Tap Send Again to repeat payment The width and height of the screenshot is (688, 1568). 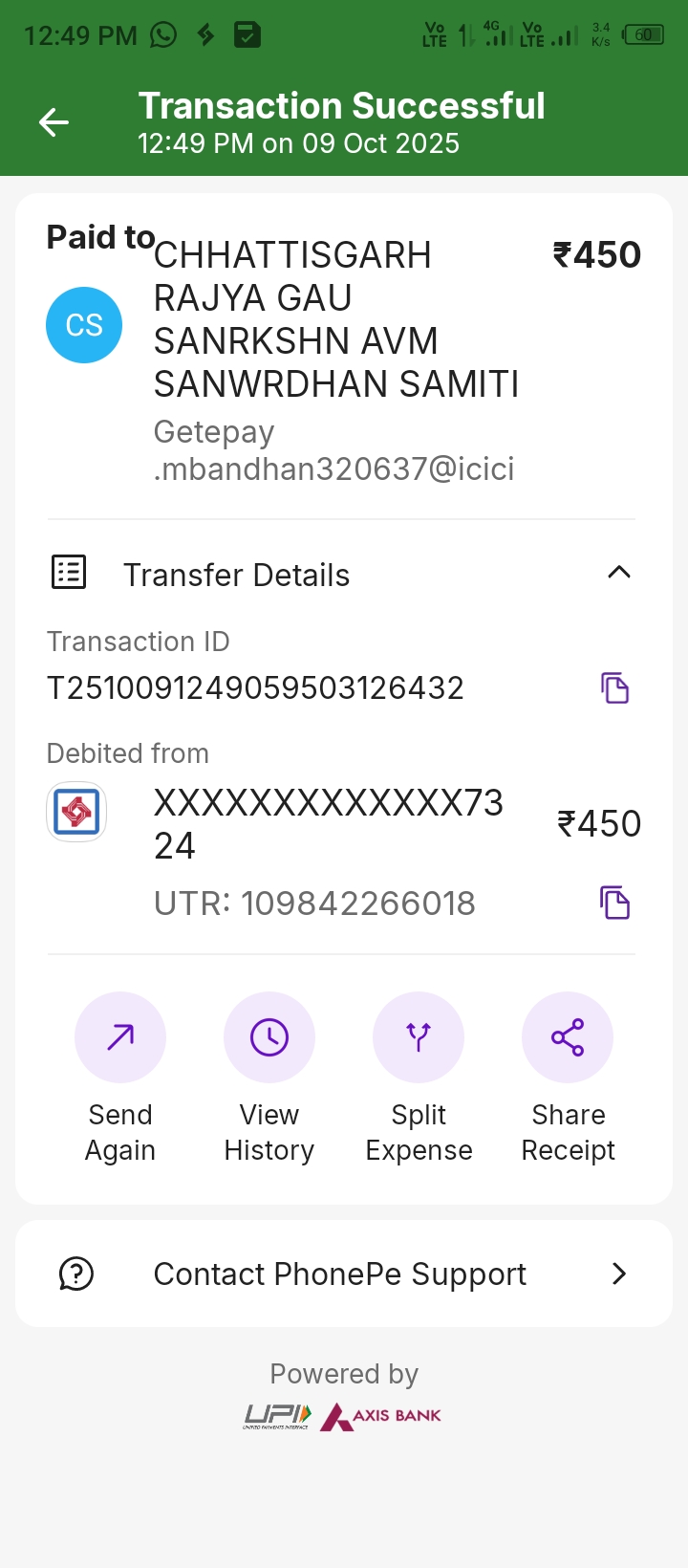[x=120, y=1037]
